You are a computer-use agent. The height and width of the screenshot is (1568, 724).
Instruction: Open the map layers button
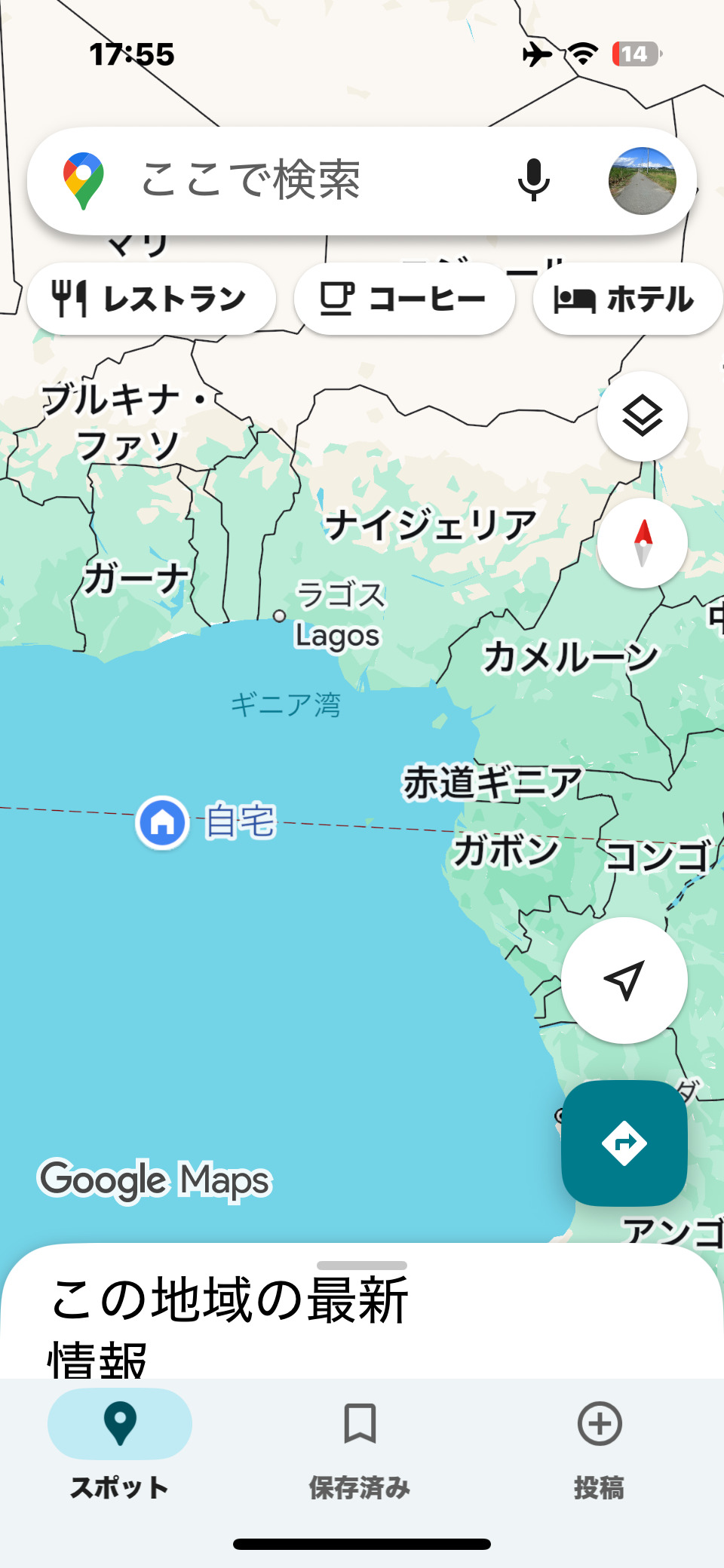click(x=642, y=416)
